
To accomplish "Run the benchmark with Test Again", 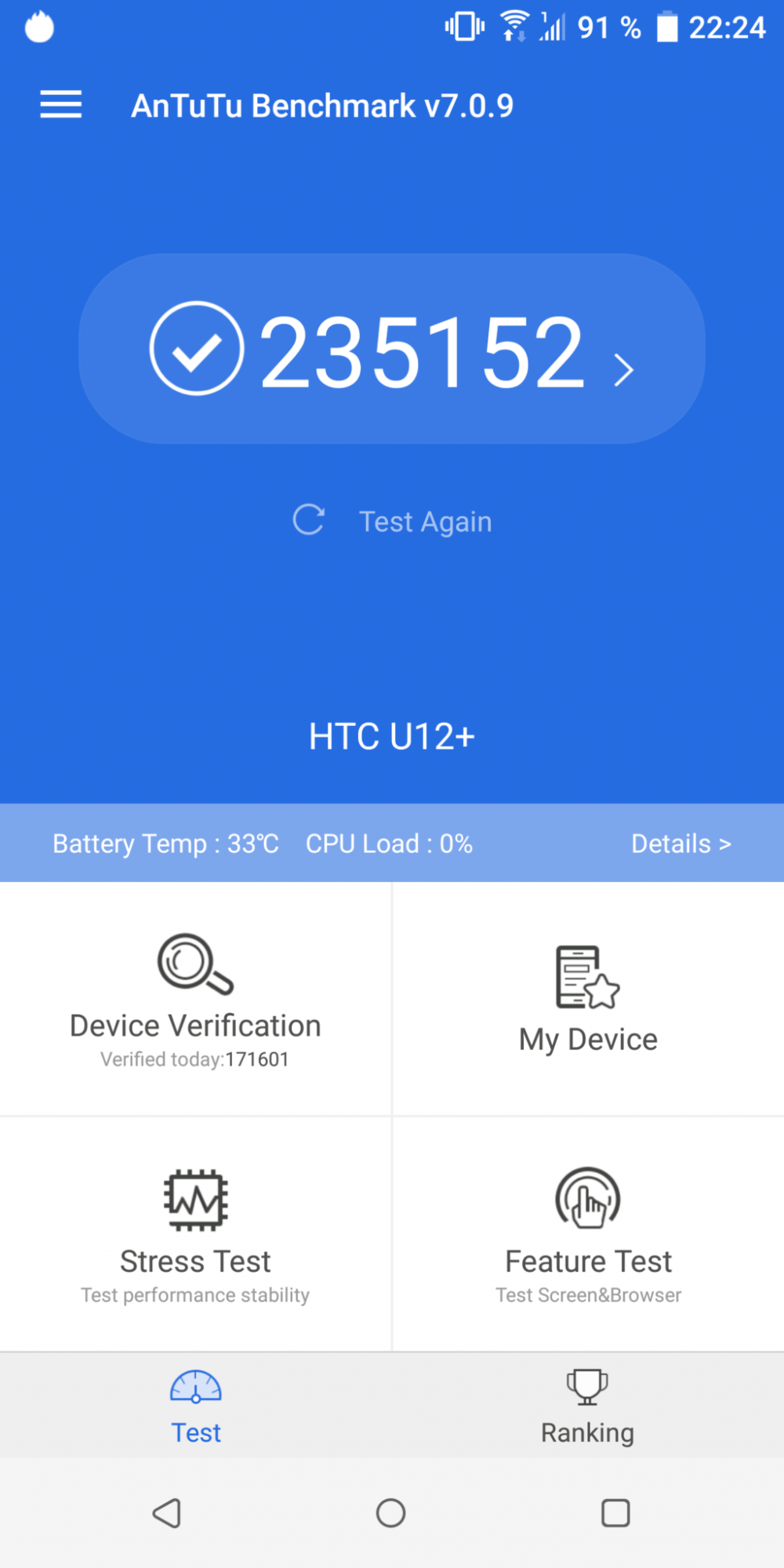I will 392,521.
